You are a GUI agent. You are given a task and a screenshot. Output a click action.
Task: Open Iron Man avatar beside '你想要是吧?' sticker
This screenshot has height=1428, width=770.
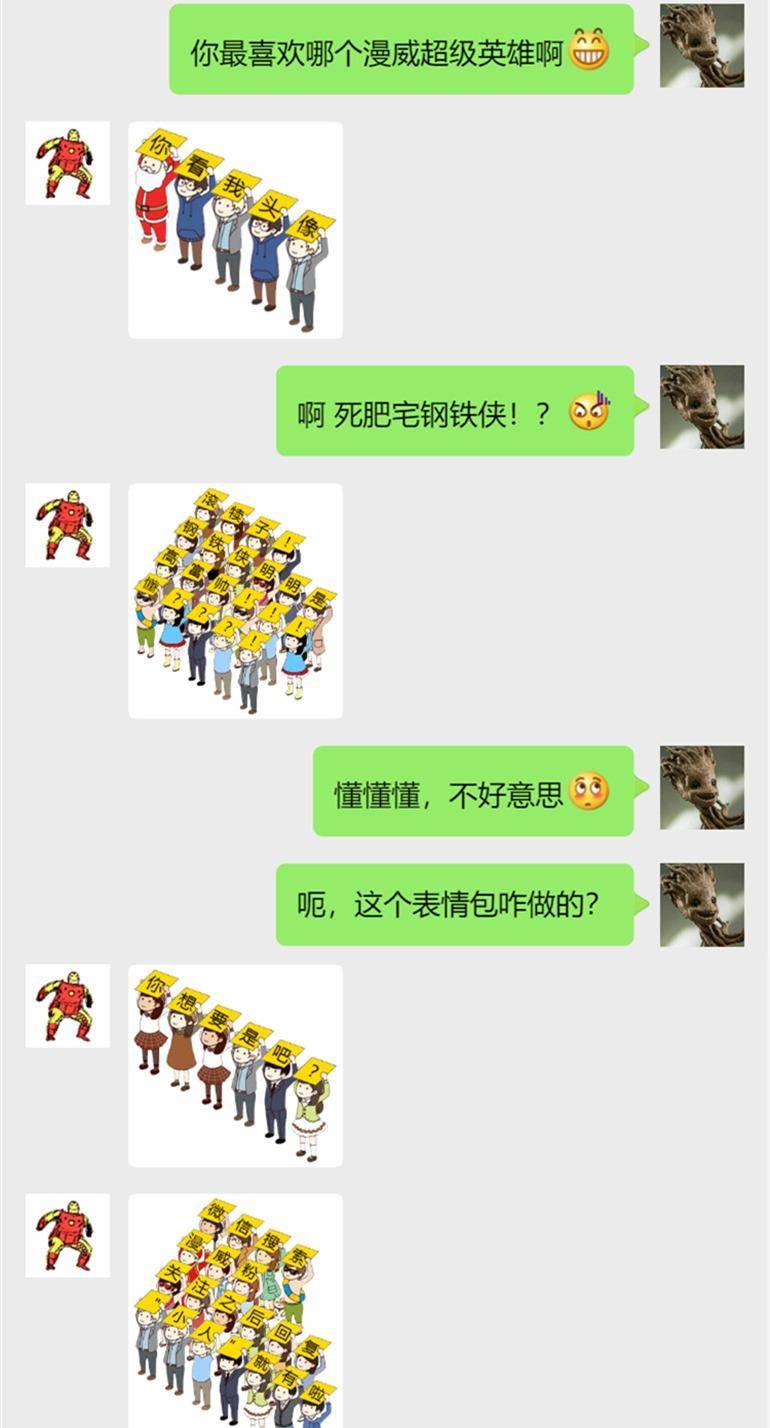(x=67, y=1005)
